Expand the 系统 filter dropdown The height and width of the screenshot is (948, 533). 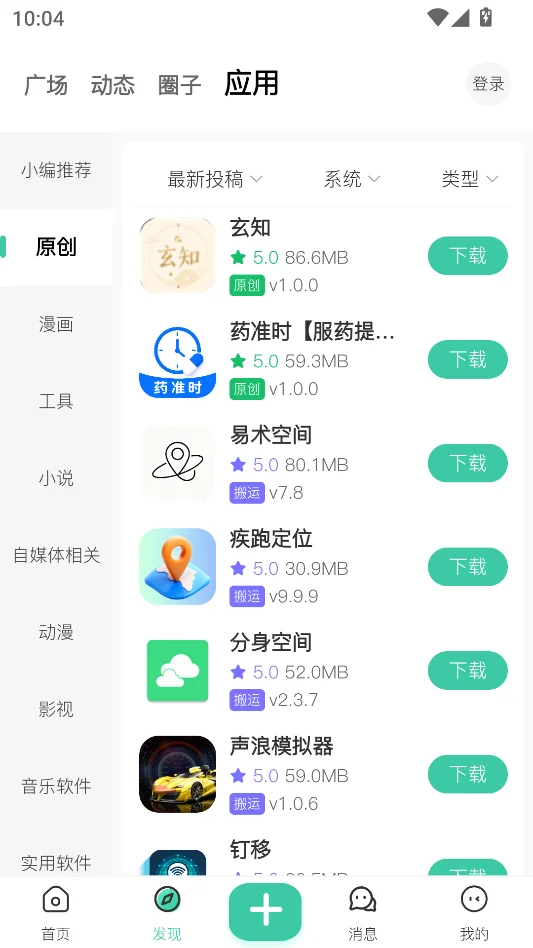pyautogui.click(x=352, y=179)
